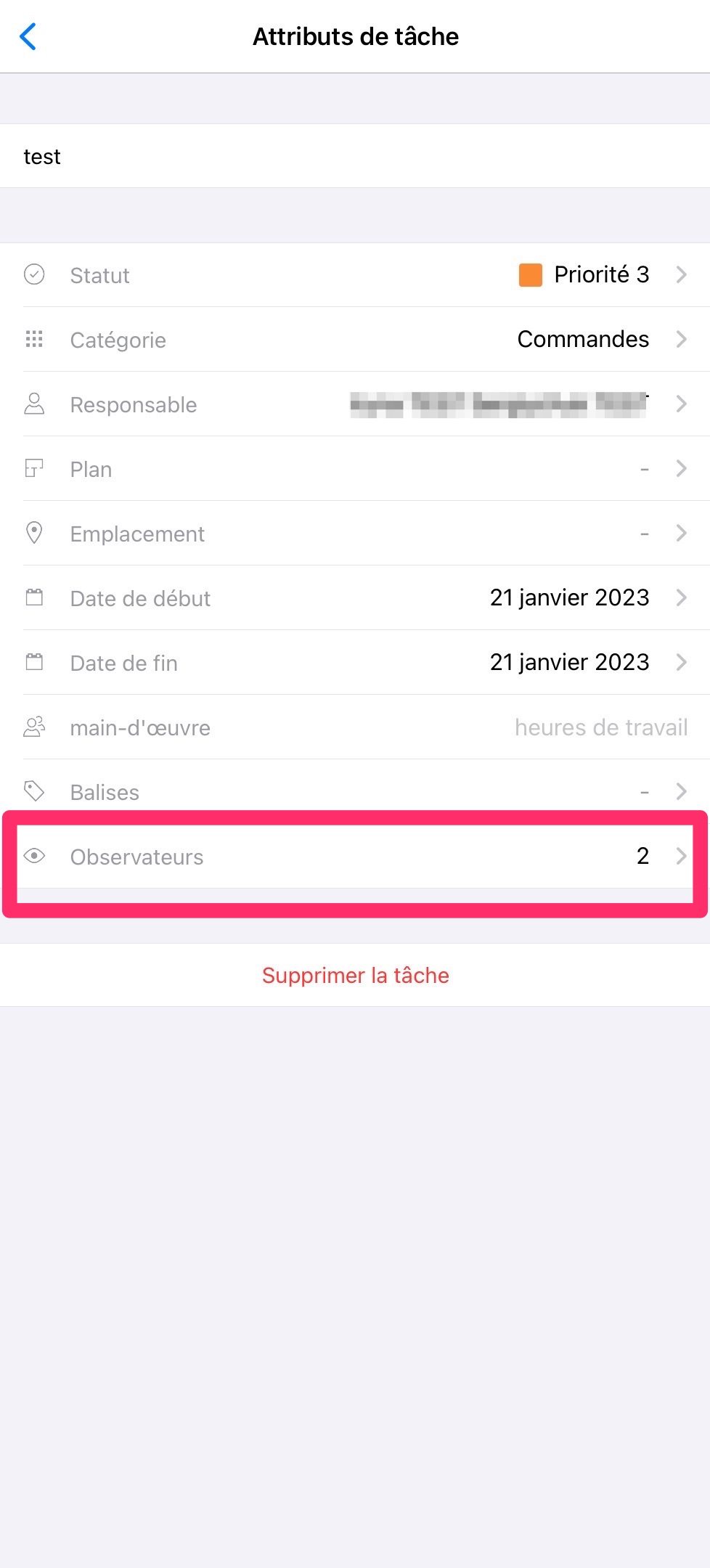Change the Date de fin
The image size is (710, 1568).
click(x=355, y=663)
